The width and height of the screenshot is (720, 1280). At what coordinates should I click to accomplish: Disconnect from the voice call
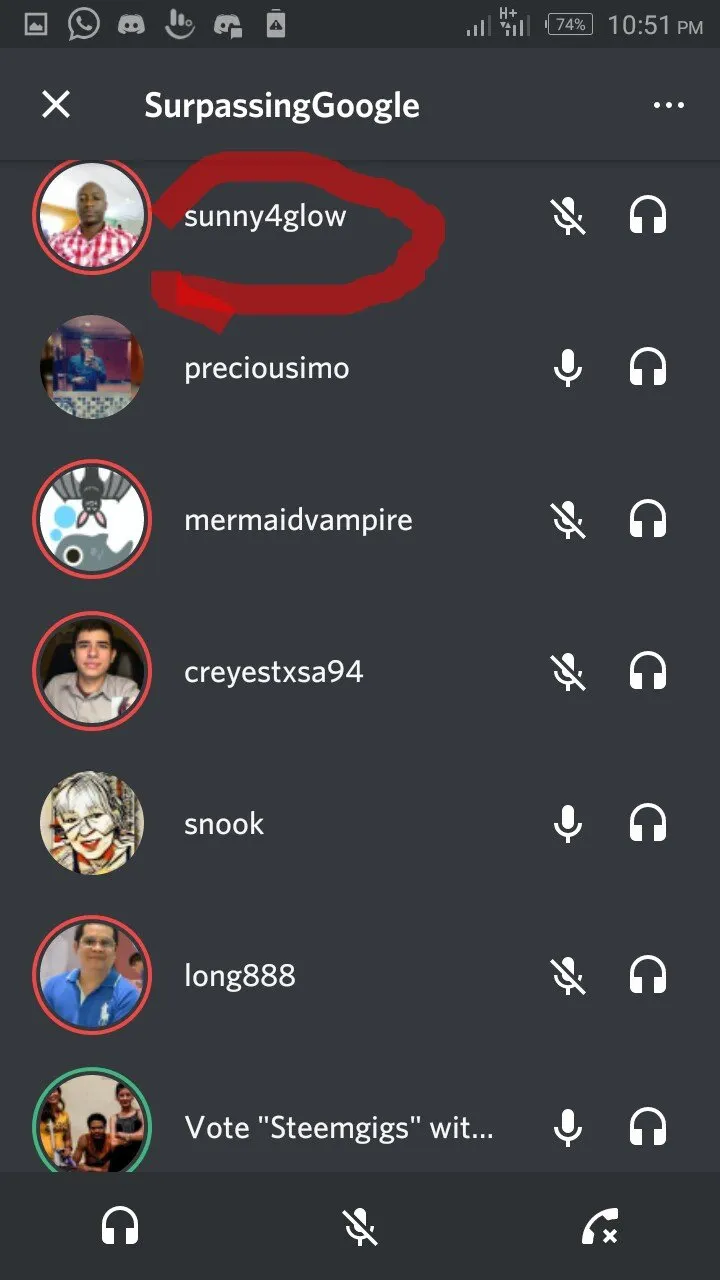(x=600, y=1226)
